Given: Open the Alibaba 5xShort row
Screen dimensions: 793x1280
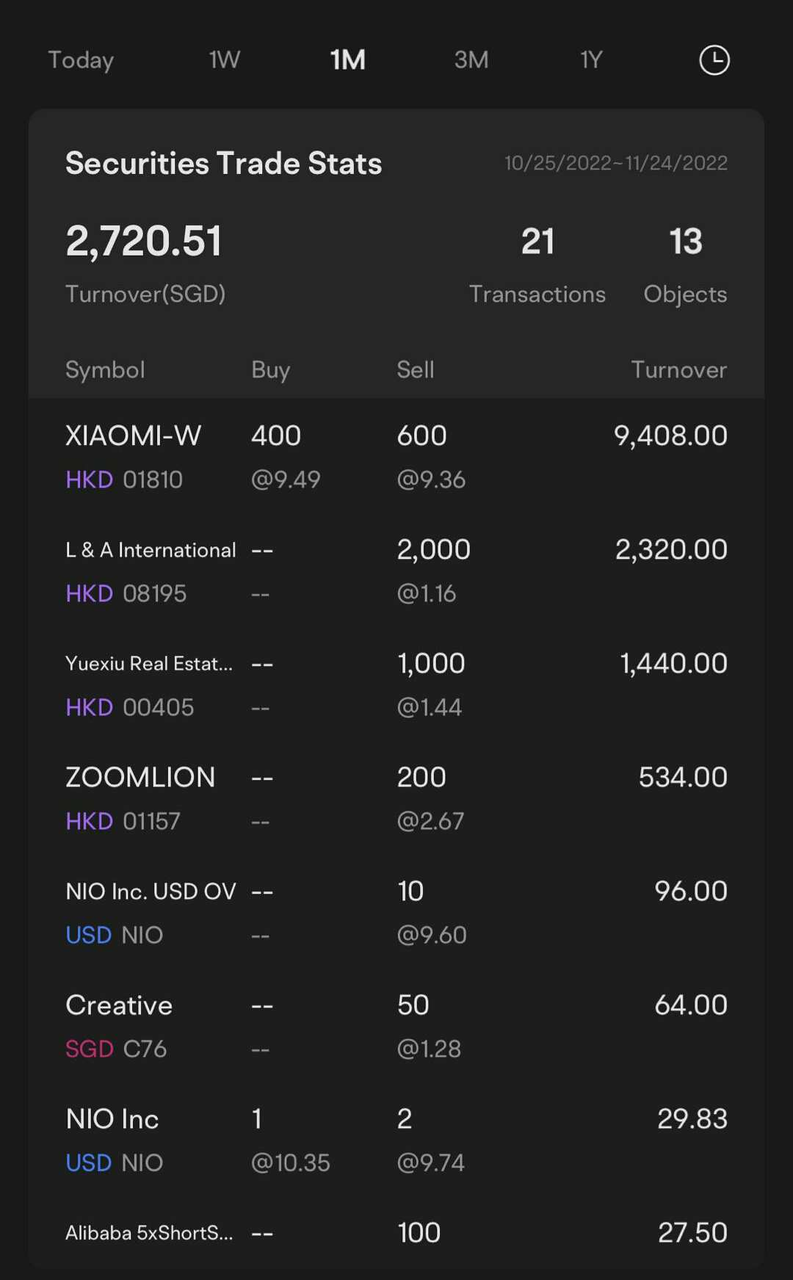Looking at the screenshot, I should tap(396, 1233).
